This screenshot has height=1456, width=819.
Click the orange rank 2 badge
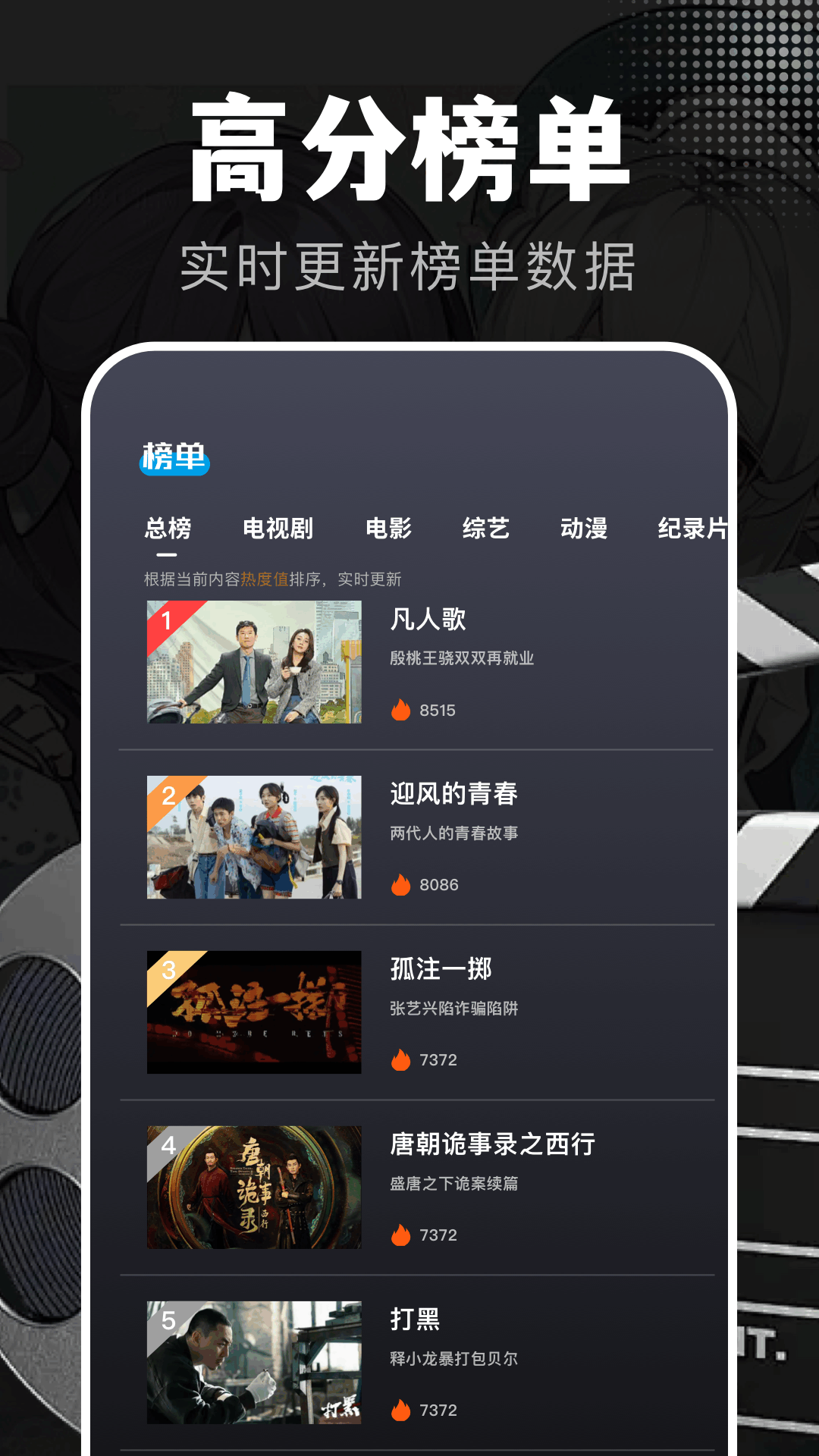(x=168, y=796)
